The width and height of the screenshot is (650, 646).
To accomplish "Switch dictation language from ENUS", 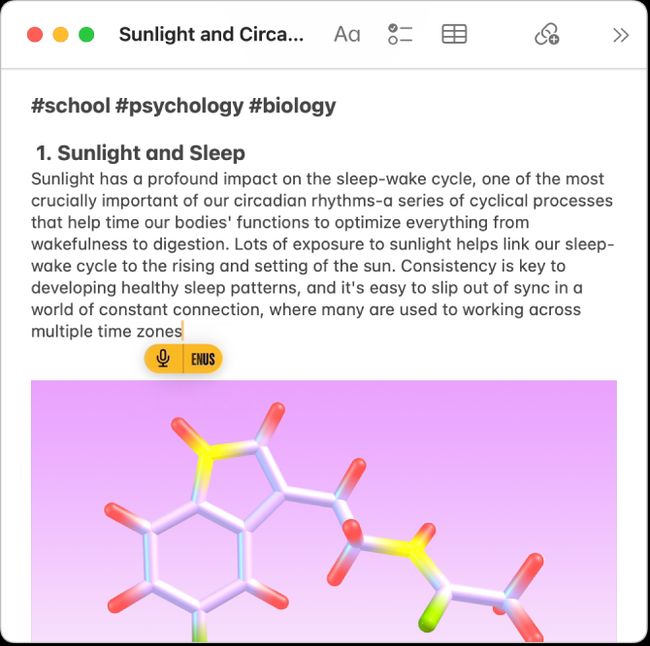I will click(203, 359).
